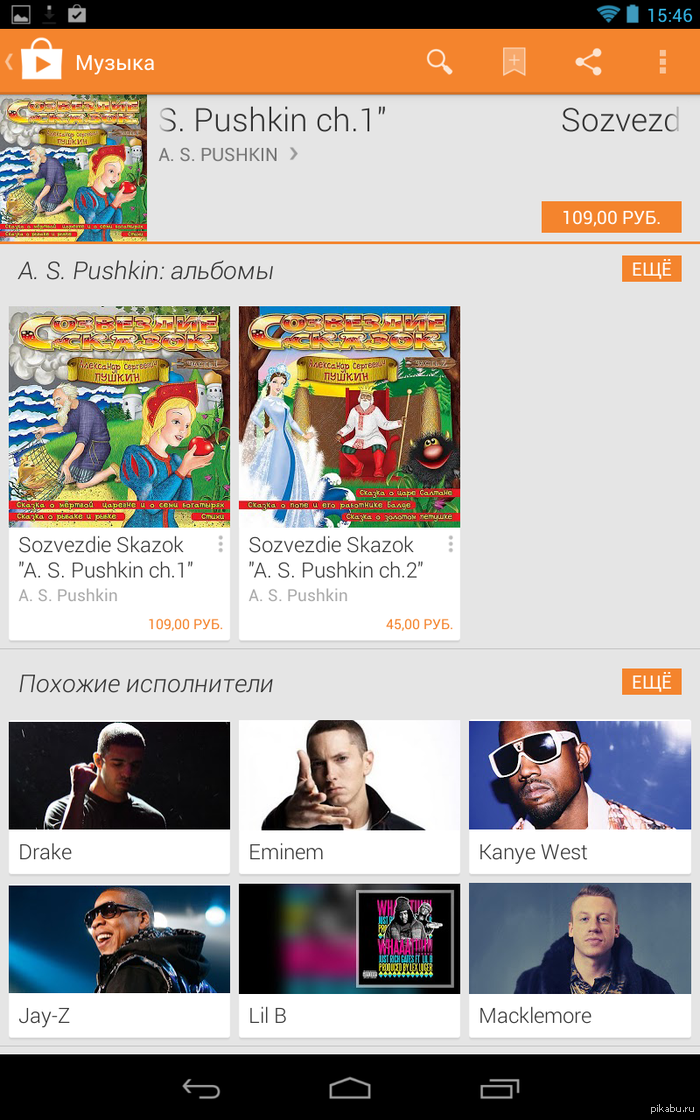Open the Lil B artist tile
Screen dimensions: 700x1120
pyautogui.click(x=349, y=961)
